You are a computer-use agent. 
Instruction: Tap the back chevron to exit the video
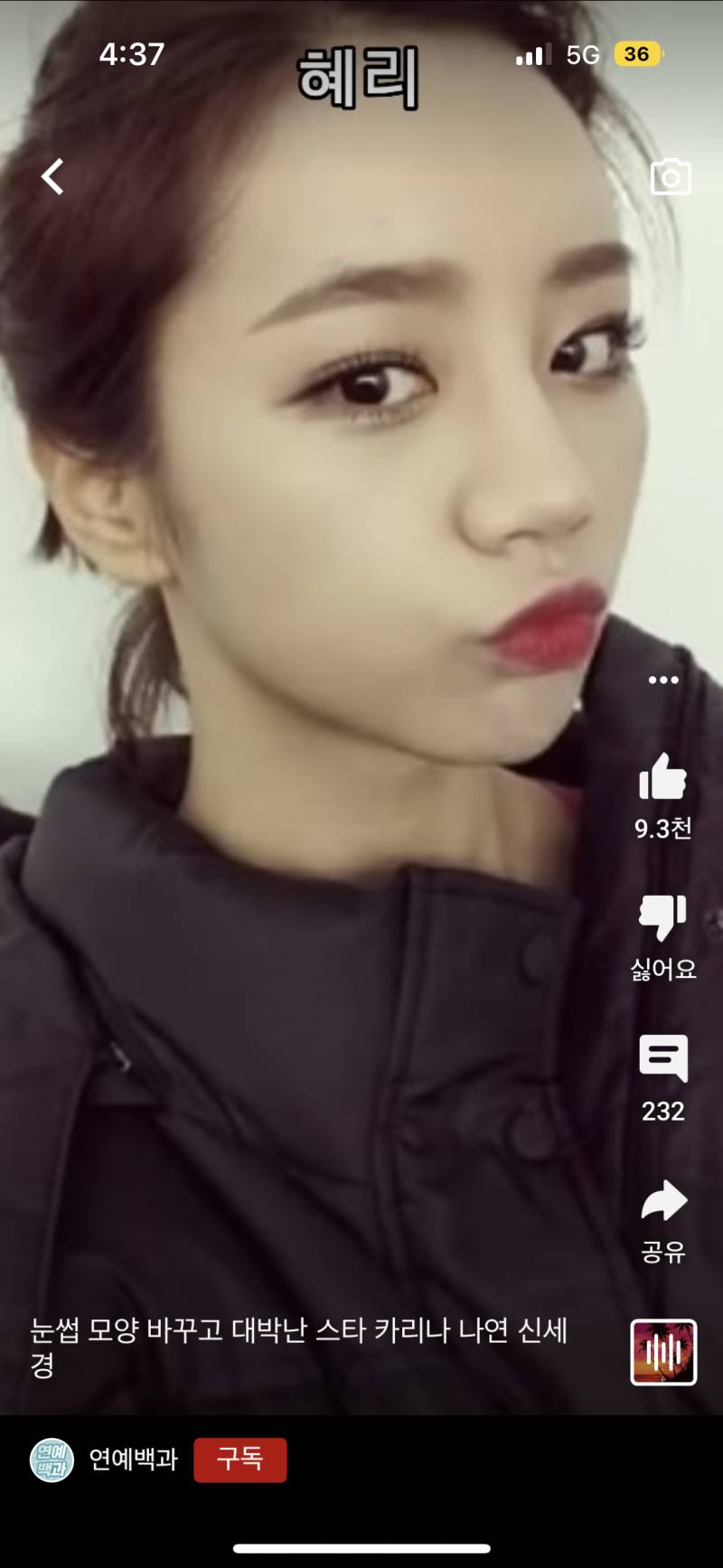(52, 178)
